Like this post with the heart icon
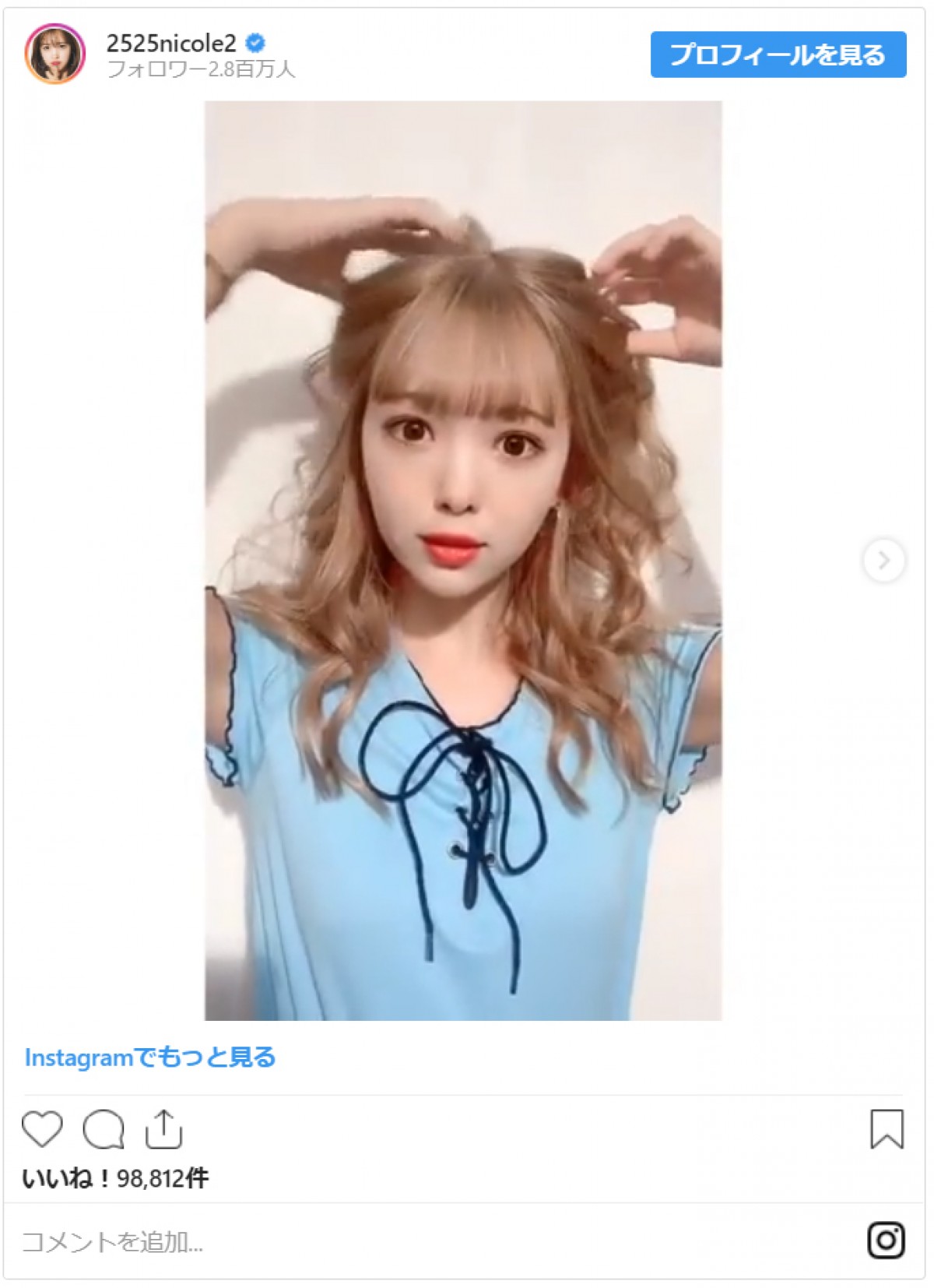The image size is (934, 1288). click(42, 1129)
